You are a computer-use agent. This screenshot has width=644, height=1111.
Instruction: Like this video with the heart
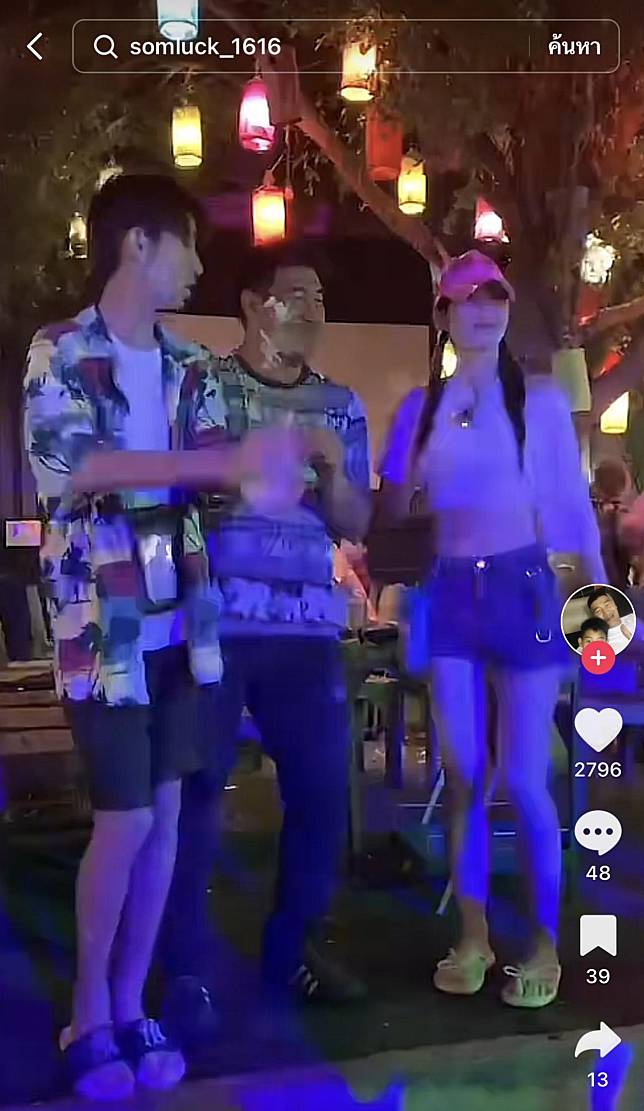(598, 730)
